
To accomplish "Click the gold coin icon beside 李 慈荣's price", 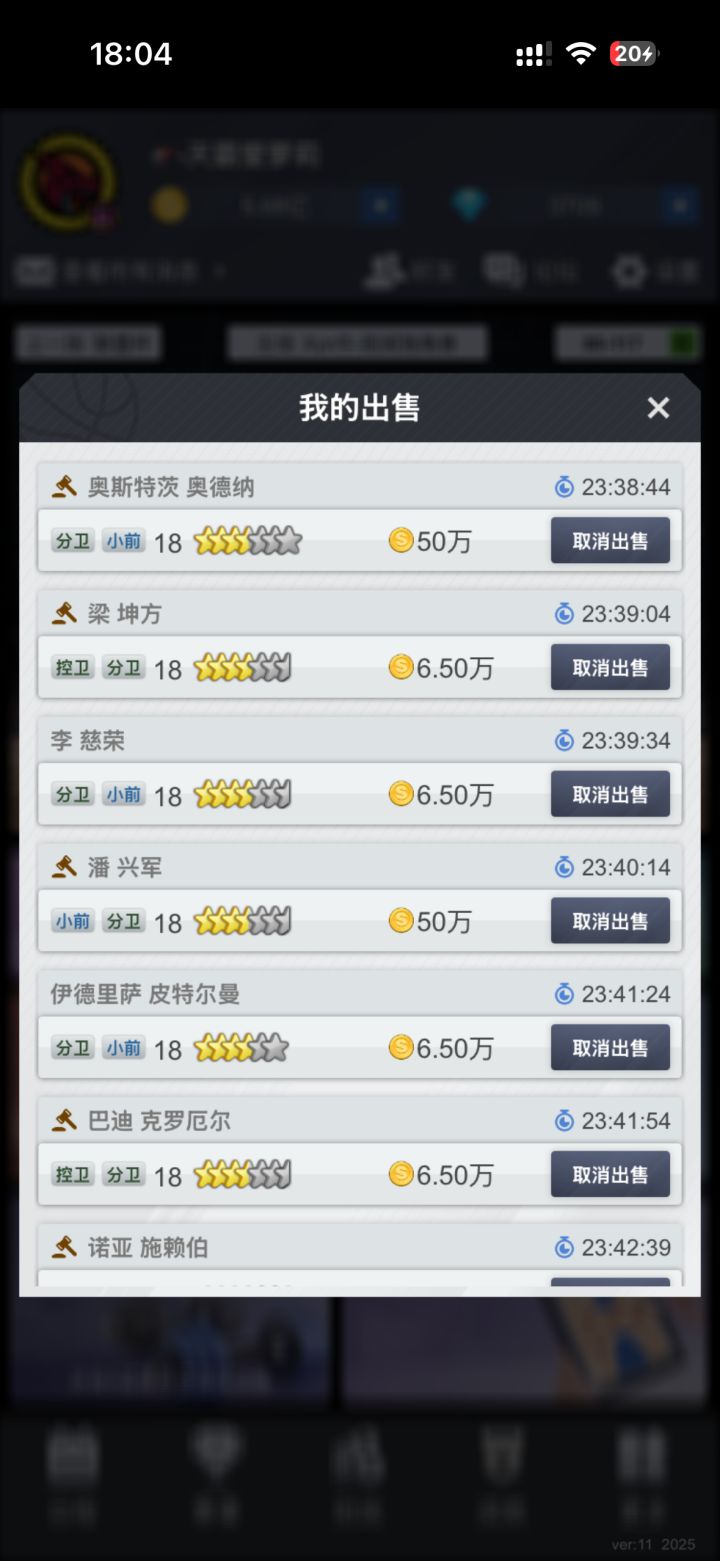I will pyautogui.click(x=400, y=794).
